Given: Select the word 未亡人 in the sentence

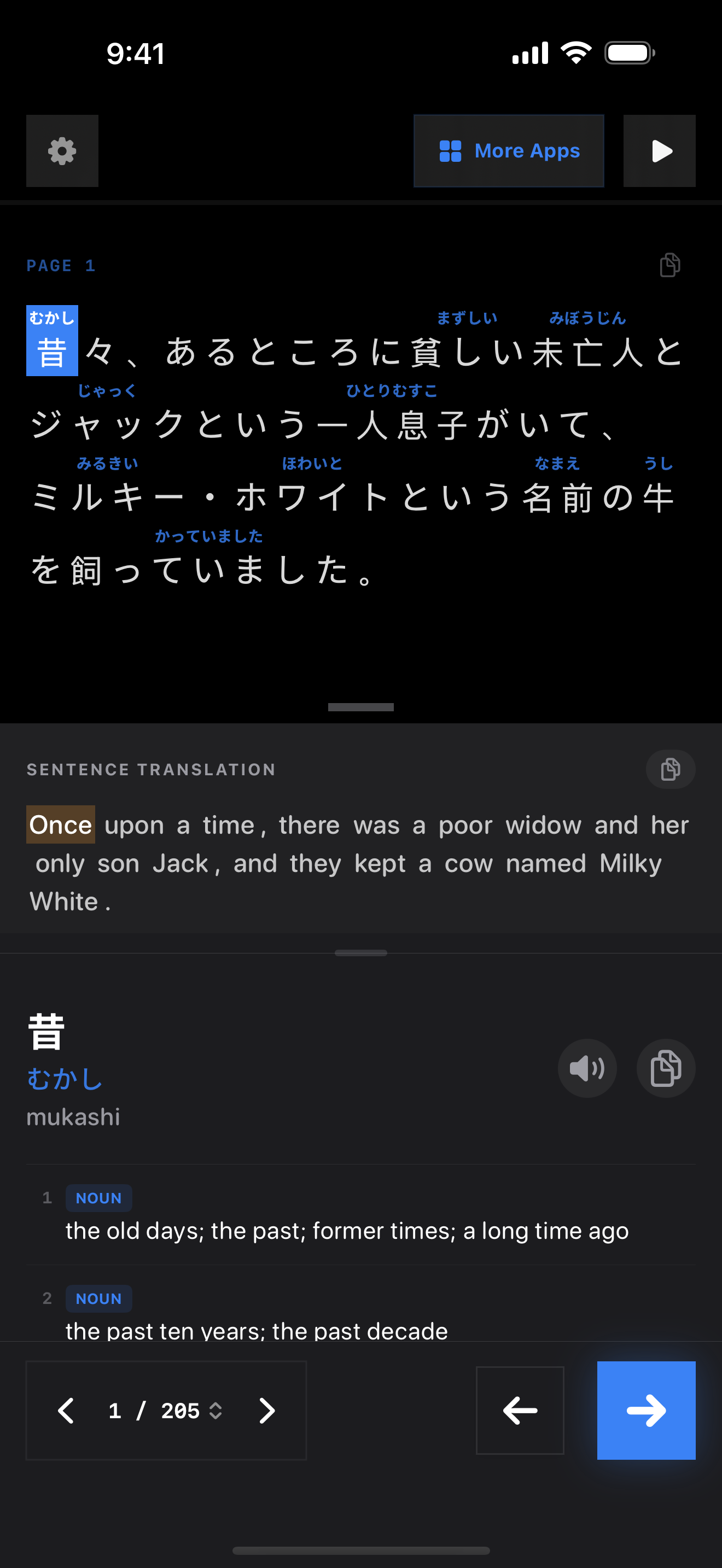Looking at the screenshot, I should 587,352.
